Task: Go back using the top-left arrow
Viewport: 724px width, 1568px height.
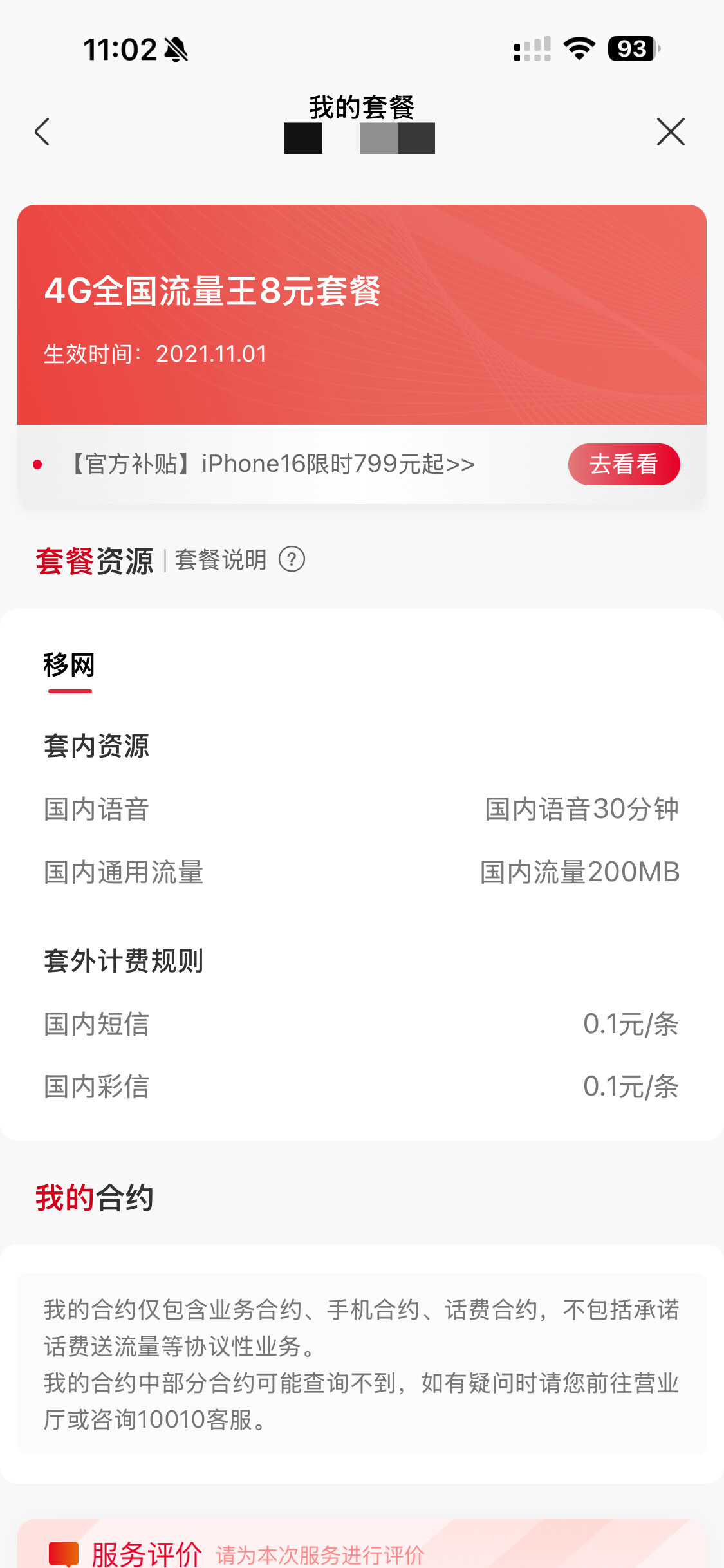Action: 42,132
